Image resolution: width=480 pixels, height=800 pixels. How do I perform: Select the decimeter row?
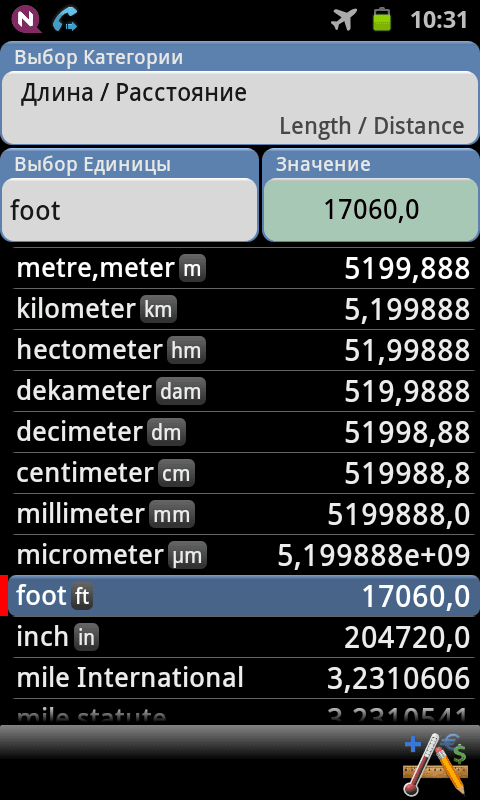243,432
